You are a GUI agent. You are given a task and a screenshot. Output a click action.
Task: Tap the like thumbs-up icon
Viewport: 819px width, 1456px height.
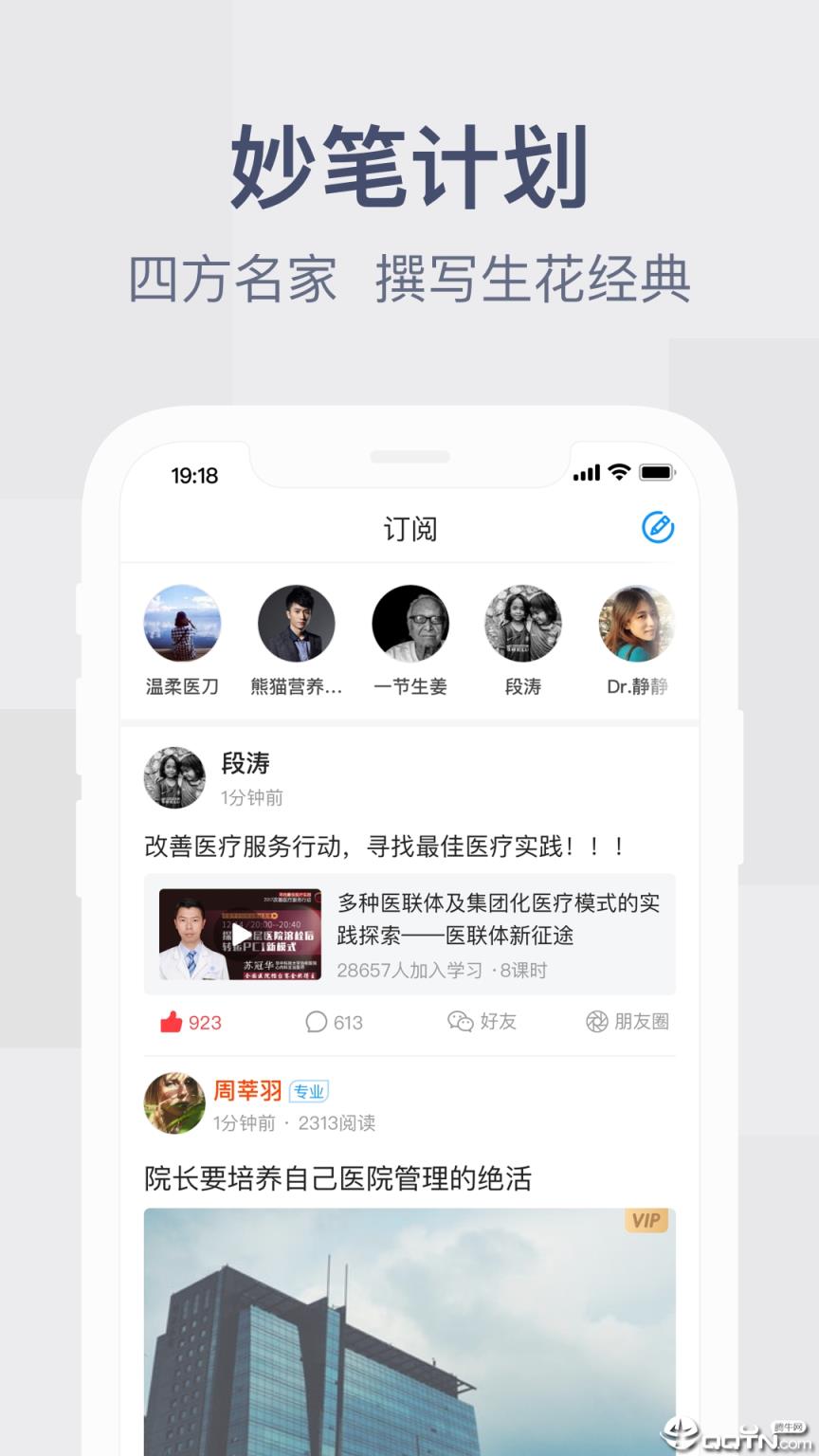tap(172, 1022)
